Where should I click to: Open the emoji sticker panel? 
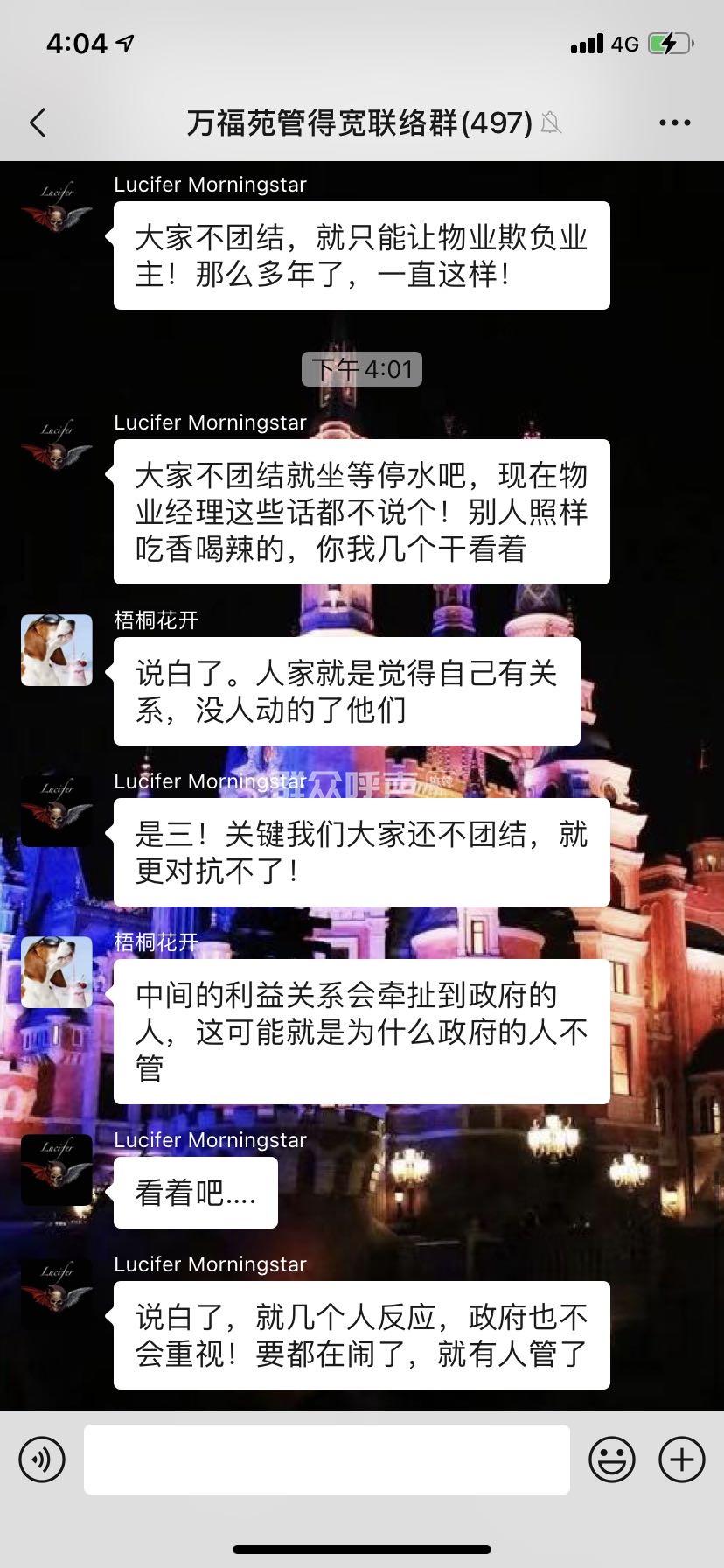(611, 1459)
